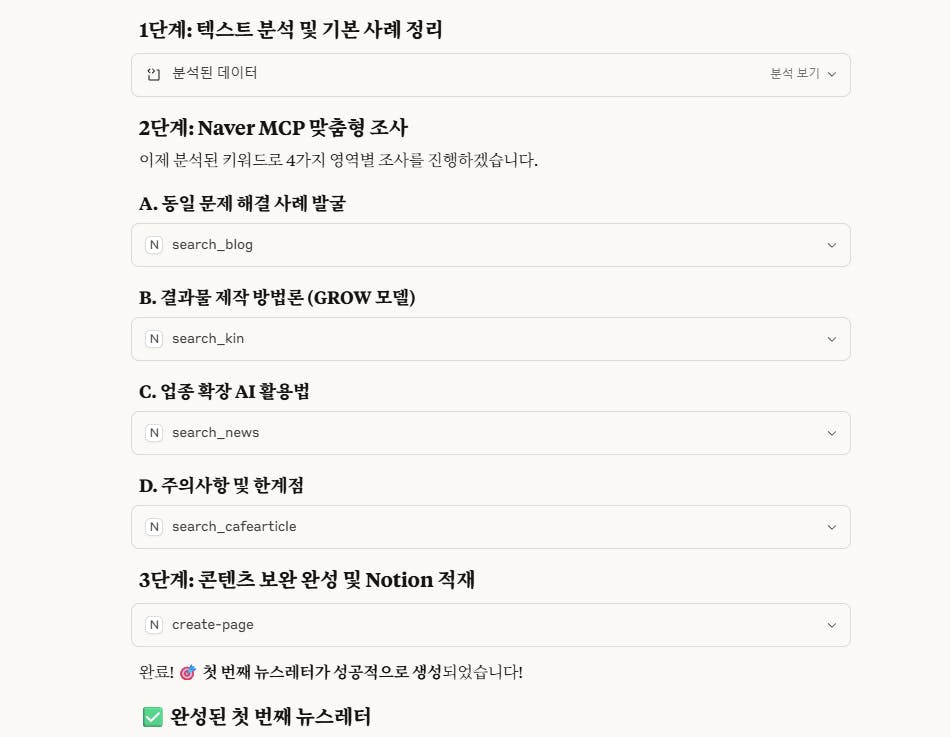Expand the search_cafearticle tool call
The image size is (950, 737).
pyautogui.click(x=490, y=527)
